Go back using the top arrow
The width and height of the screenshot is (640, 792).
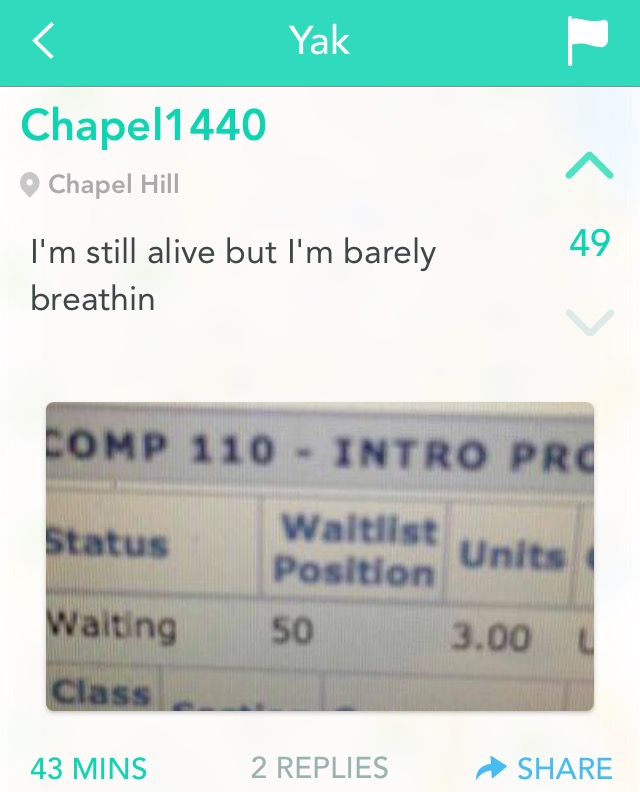[x=42, y=42]
